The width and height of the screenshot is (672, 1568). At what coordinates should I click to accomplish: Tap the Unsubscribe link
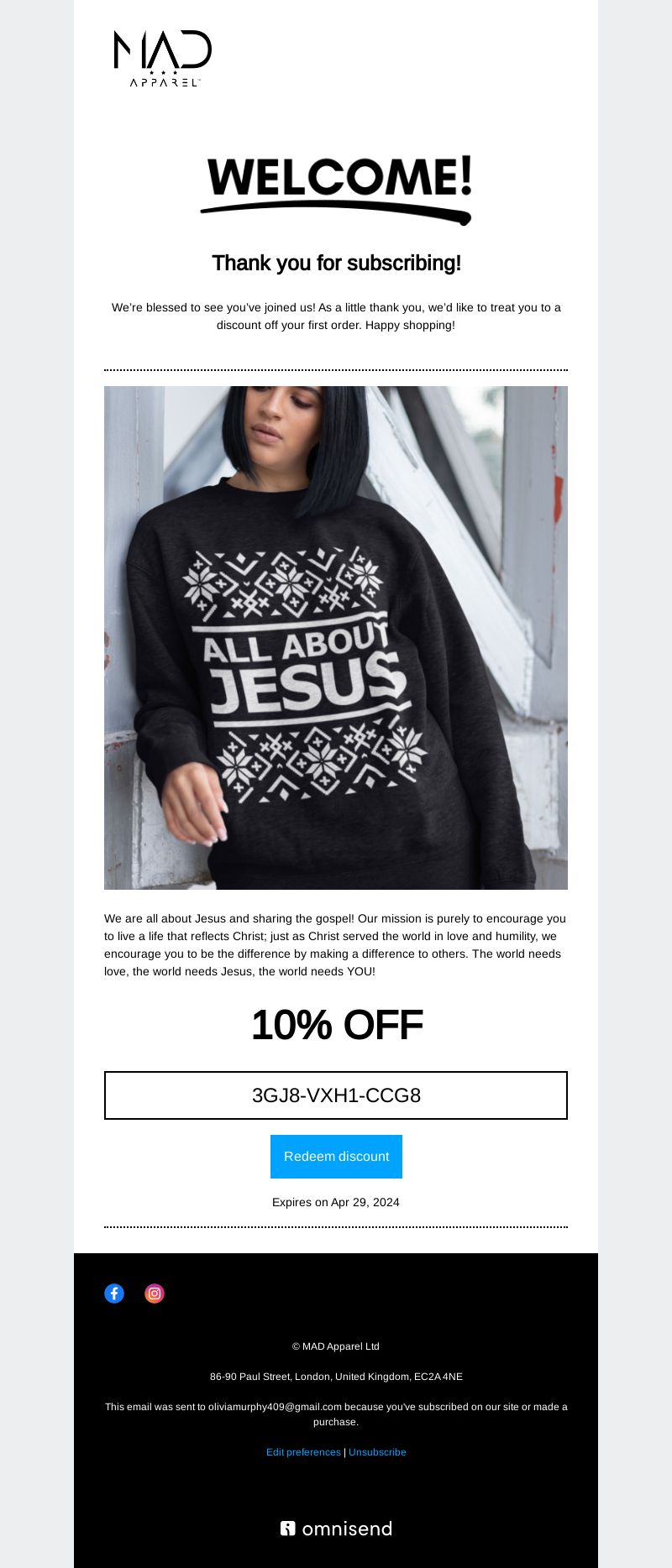377,1452
